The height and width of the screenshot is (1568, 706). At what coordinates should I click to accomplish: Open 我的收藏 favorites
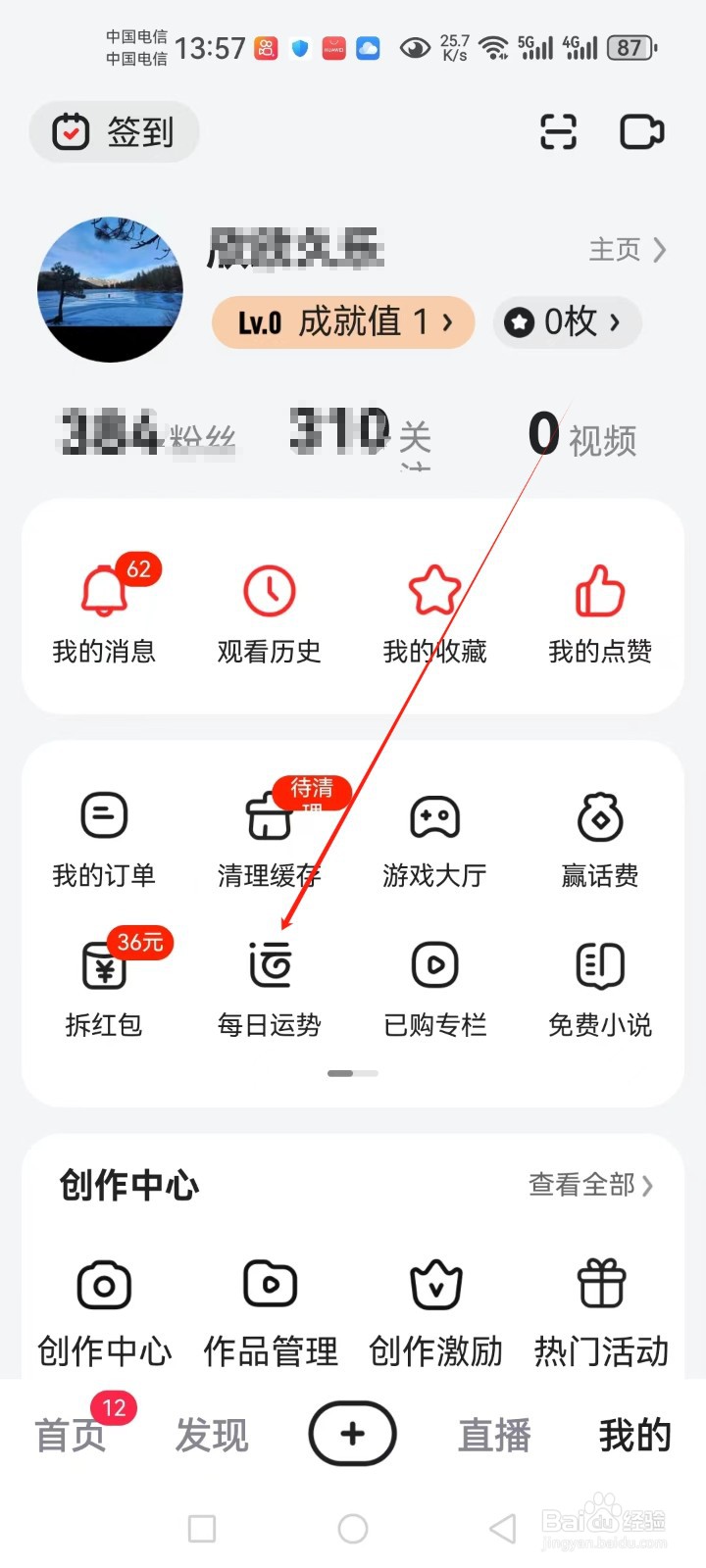coord(434,608)
